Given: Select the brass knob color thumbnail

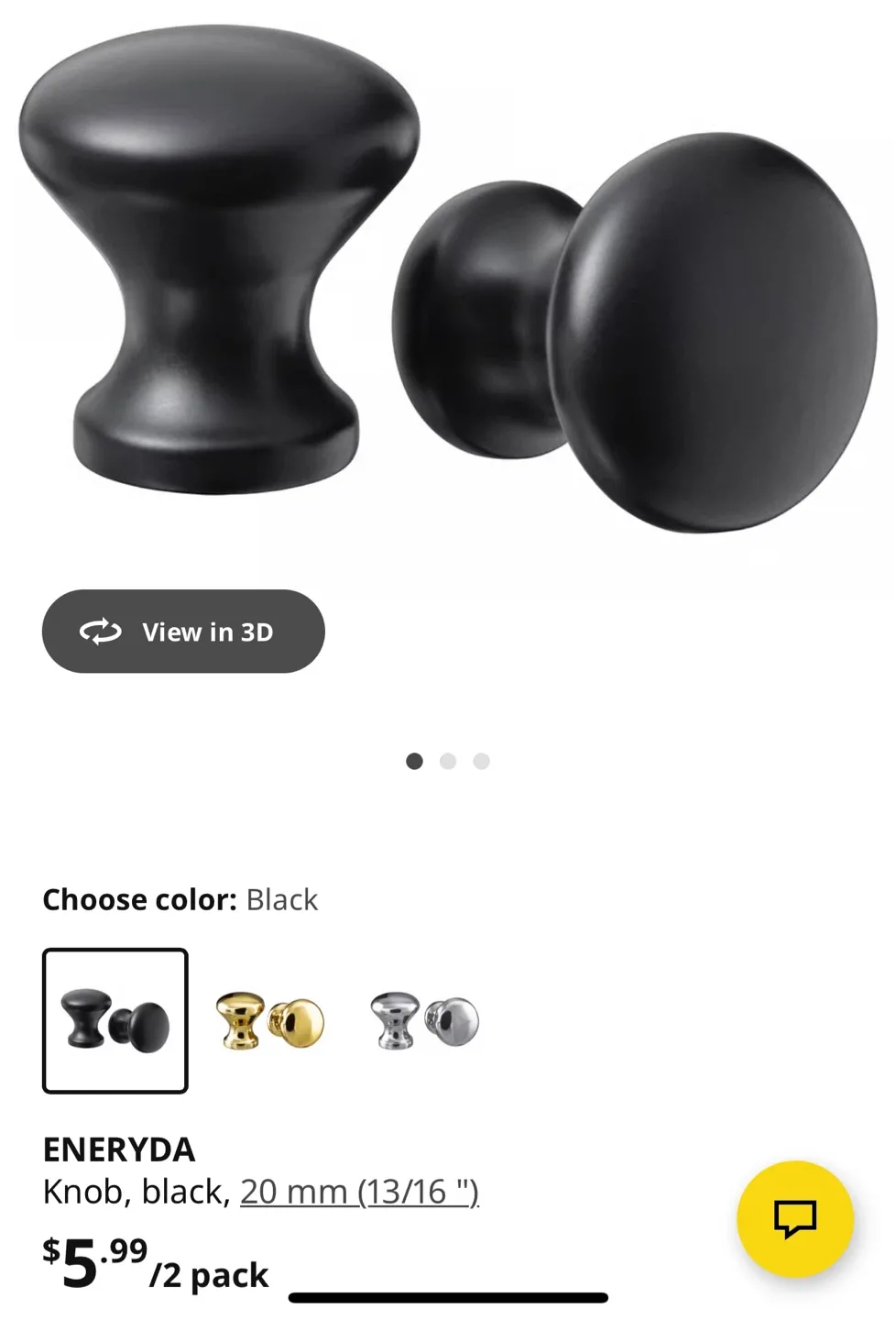Looking at the screenshot, I should tap(268, 1022).
